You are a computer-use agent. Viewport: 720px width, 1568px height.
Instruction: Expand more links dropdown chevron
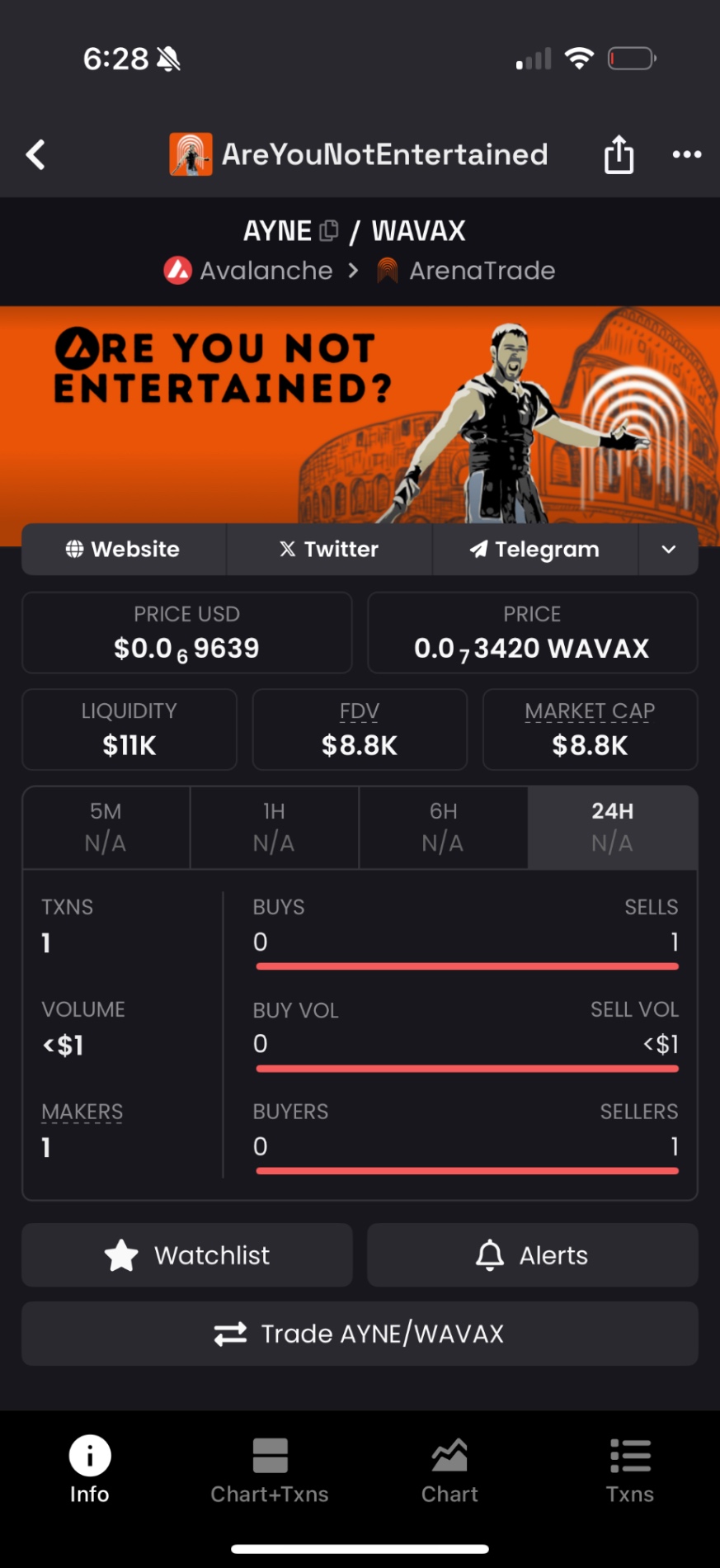(x=668, y=550)
